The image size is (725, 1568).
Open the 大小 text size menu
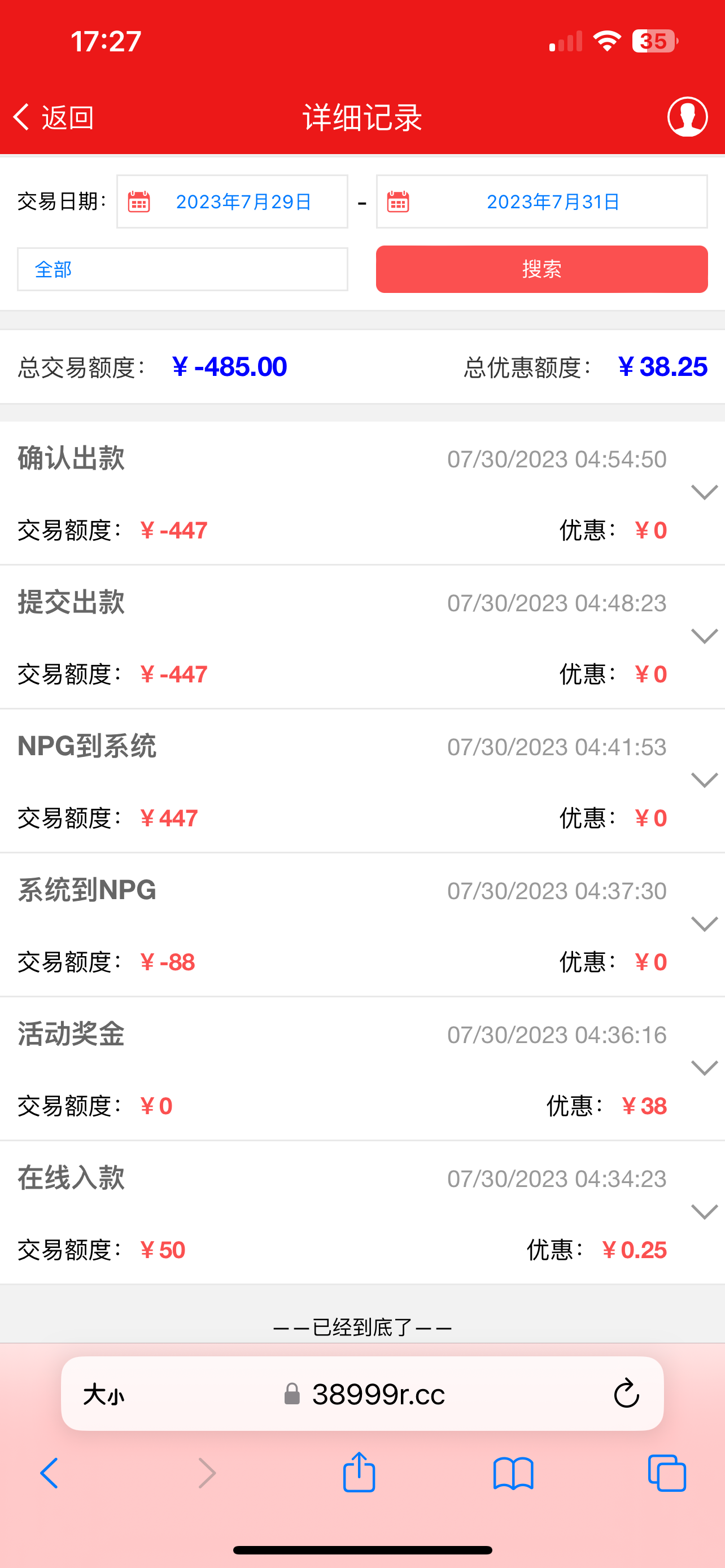click(103, 1394)
